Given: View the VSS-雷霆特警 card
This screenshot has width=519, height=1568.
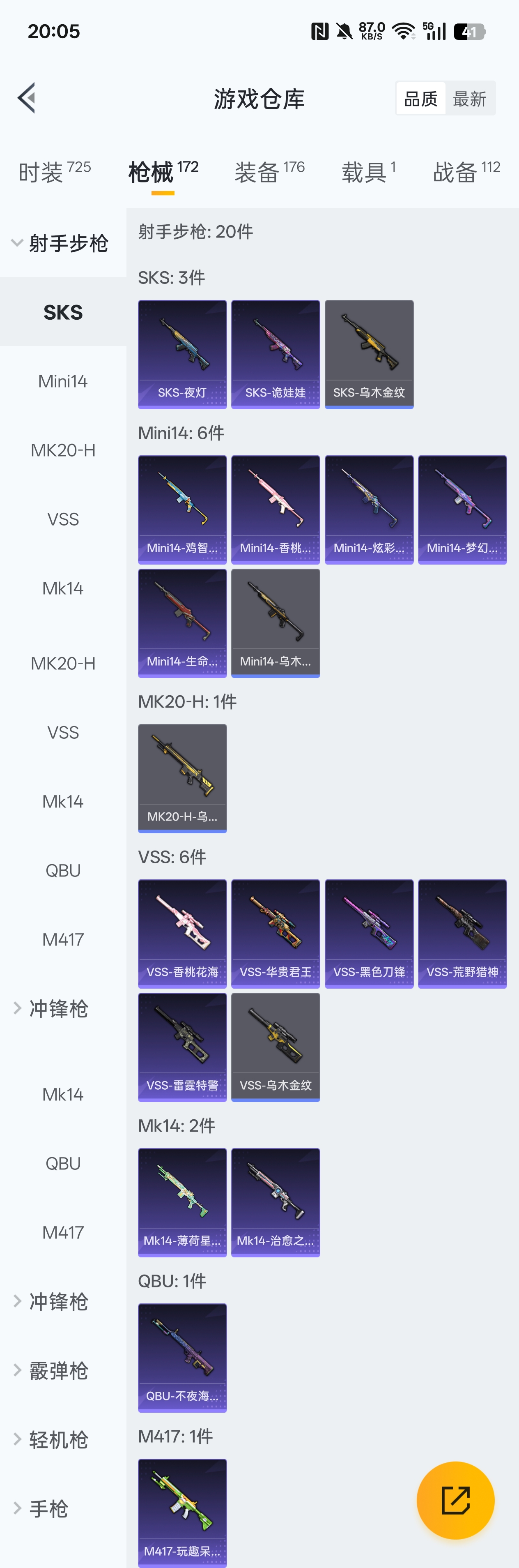Looking at the screenshot, I should click(183, 1047).
